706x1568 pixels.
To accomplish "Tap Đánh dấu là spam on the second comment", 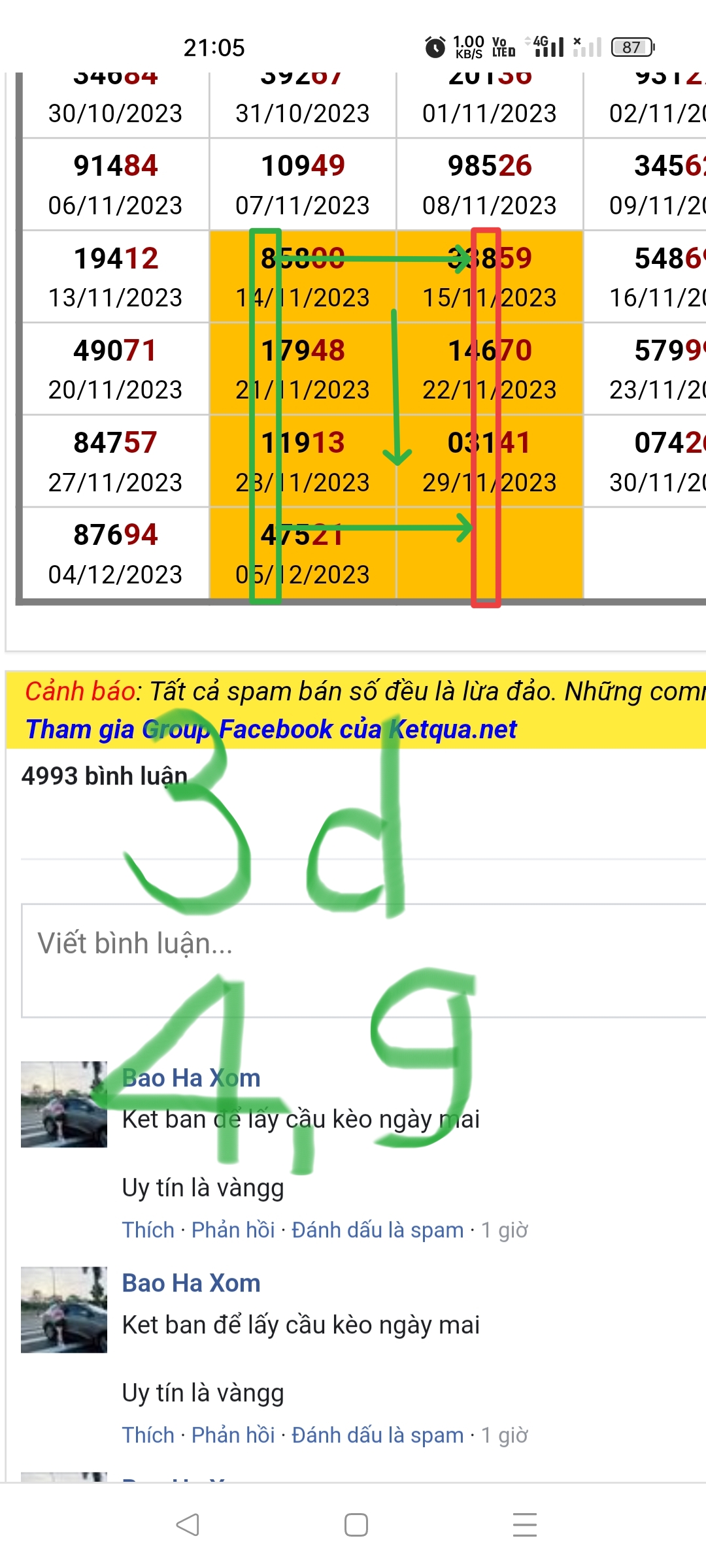I will click(x=377, y=1435).
